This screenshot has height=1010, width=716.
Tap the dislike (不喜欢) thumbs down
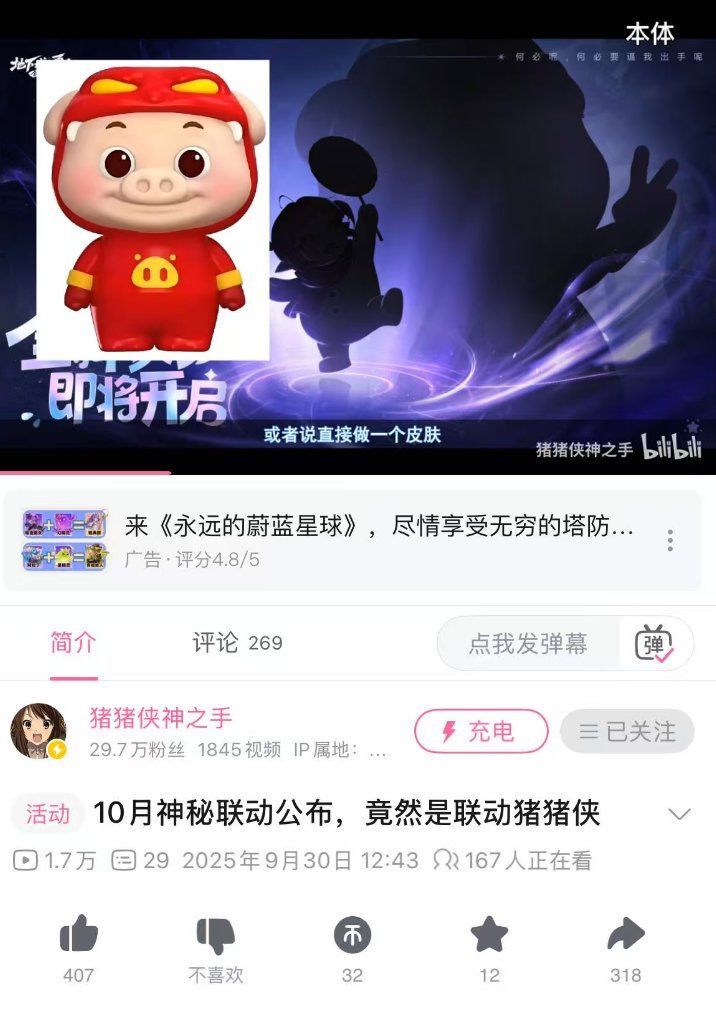click(215, 937)
